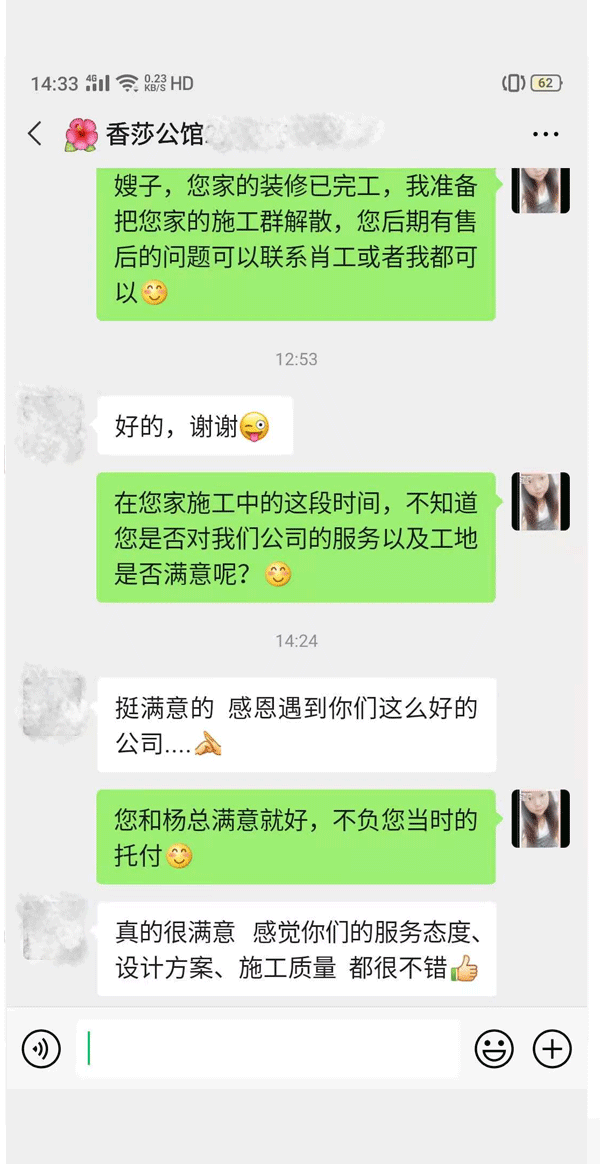Go back from the 香莎公馆 chat
Viewport: 600px width, 1164px height.
(35, 134)
